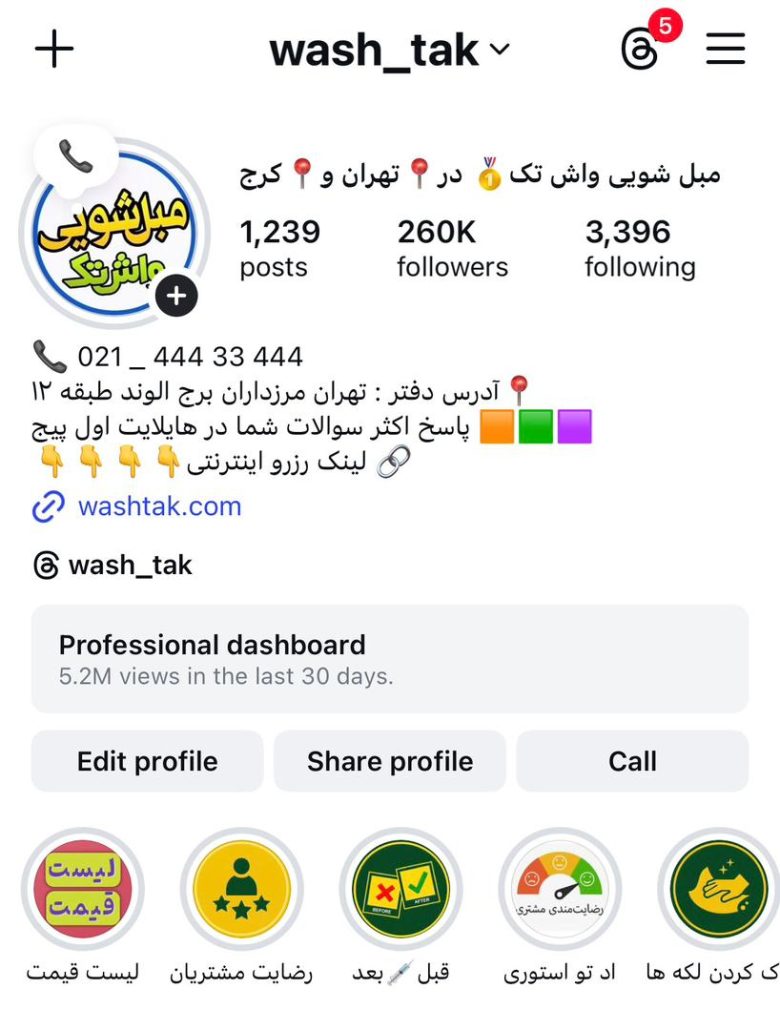
Task: View the 3,396 following list
Action: [x=640, y=248]
